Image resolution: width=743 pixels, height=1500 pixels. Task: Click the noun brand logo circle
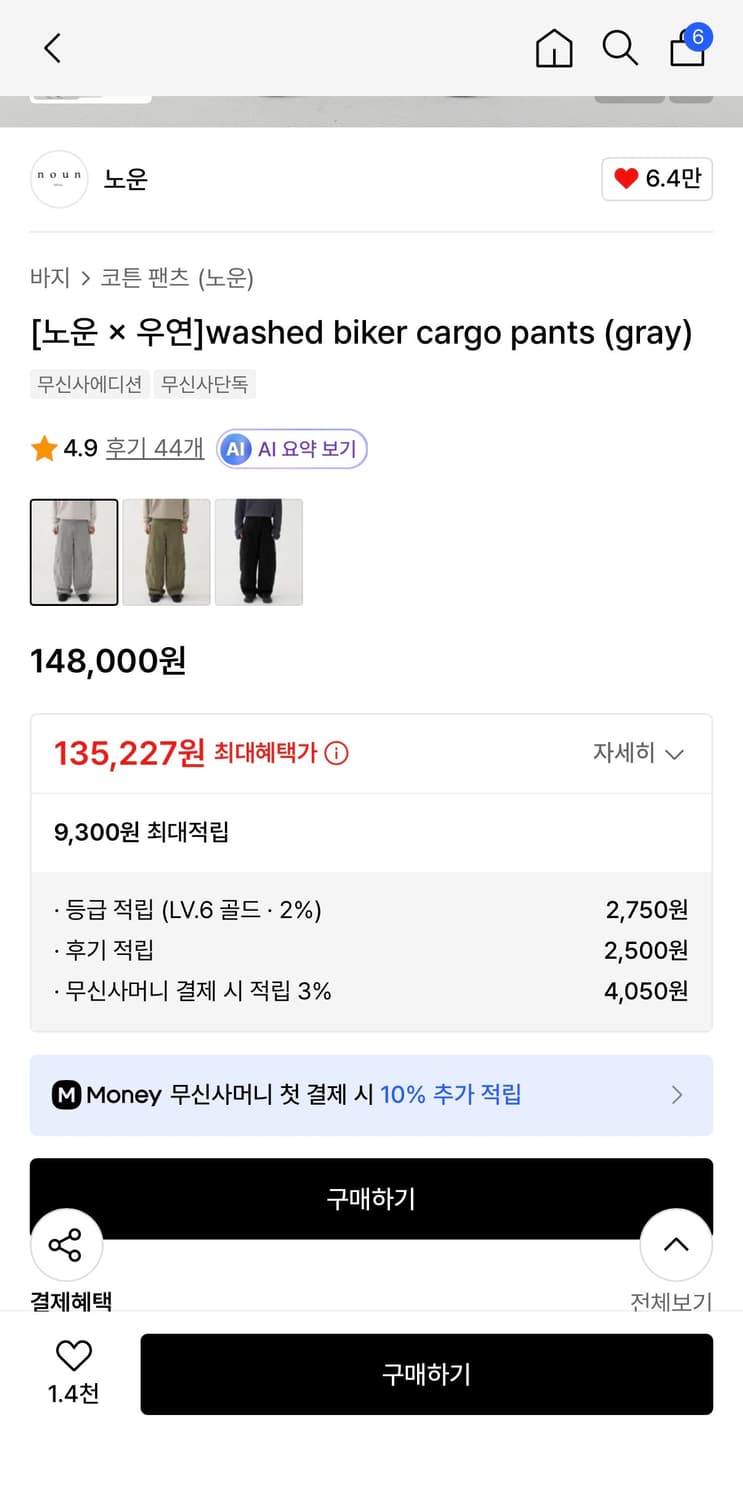[58, 178]
